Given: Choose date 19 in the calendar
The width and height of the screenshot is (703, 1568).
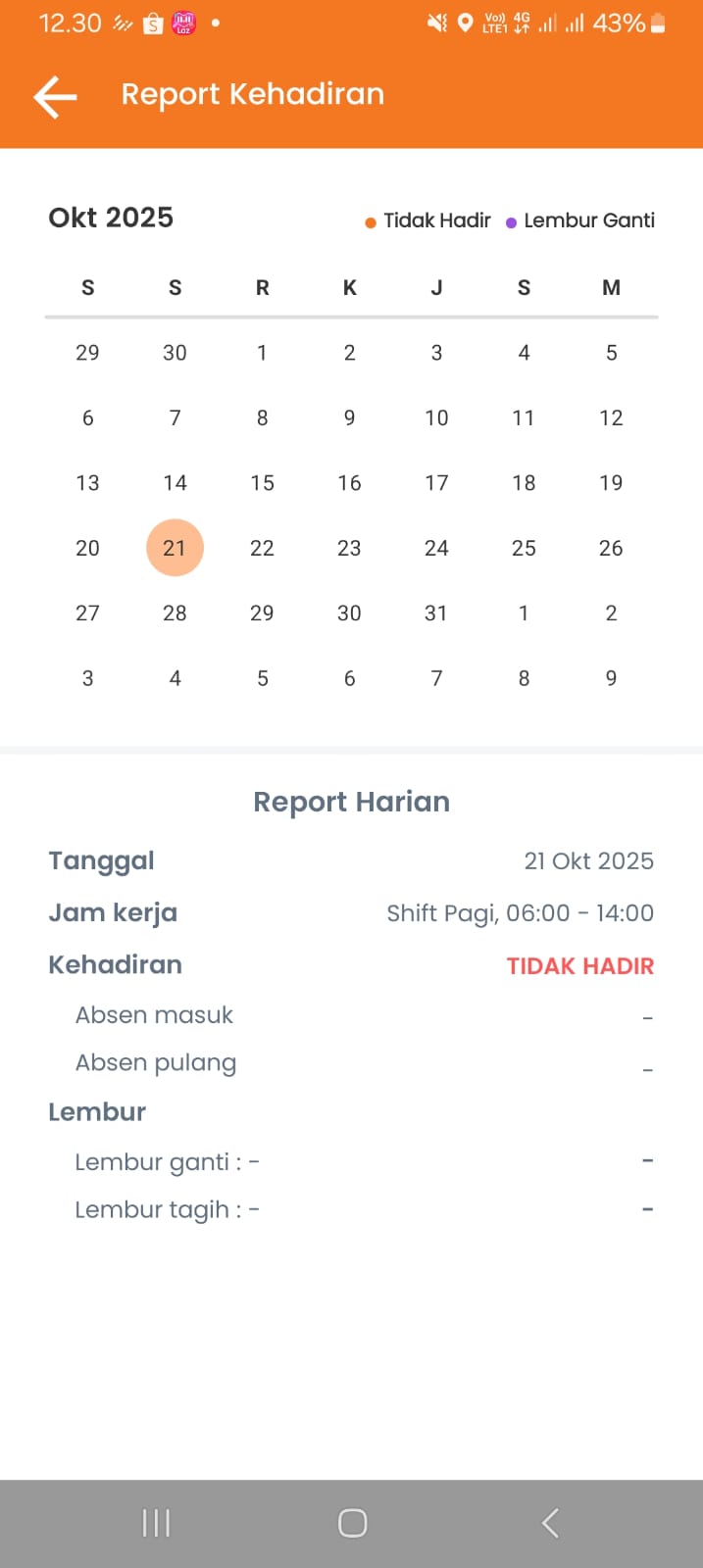Looking at the screenshot, I should point(611,483).
